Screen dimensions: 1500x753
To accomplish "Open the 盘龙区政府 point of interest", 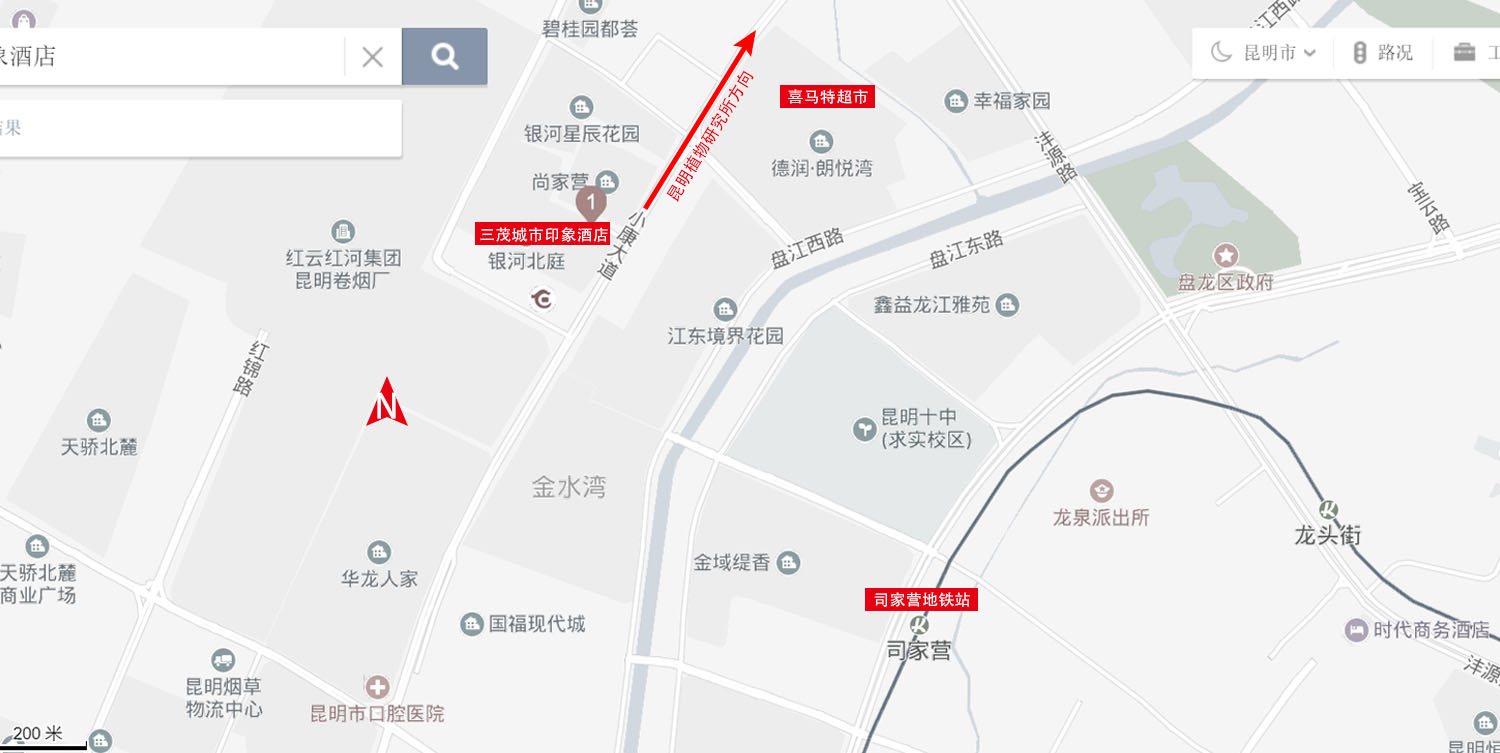I will (x=1226, y=255).
